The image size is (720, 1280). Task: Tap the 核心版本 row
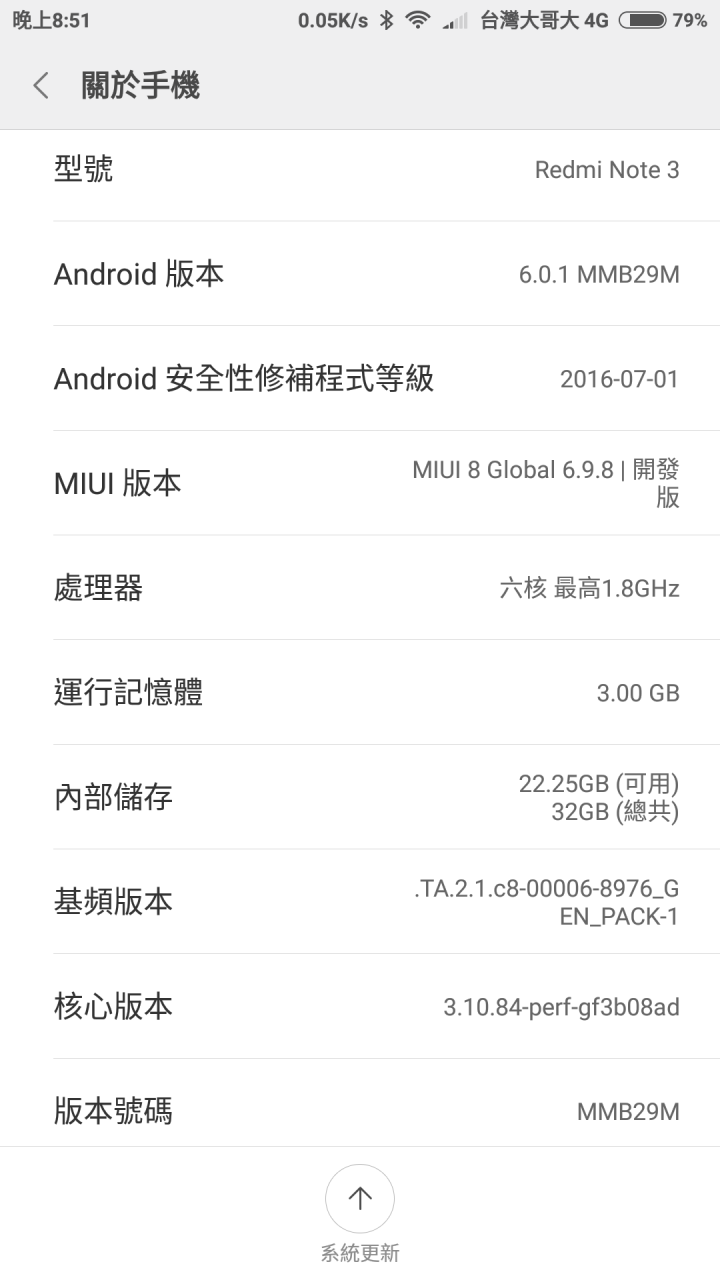click(x=360, y=1006)
